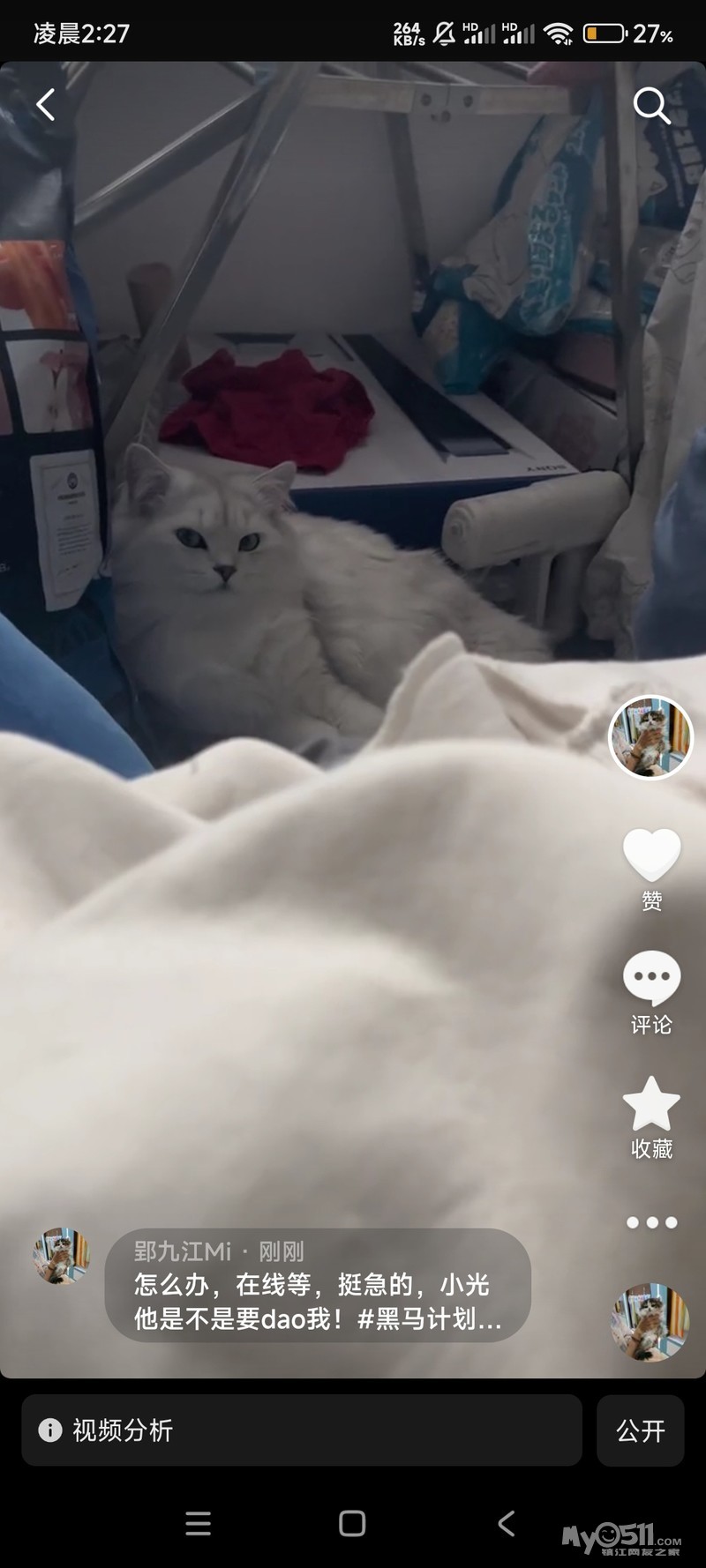Tap the system home button

pos(352,1524)
